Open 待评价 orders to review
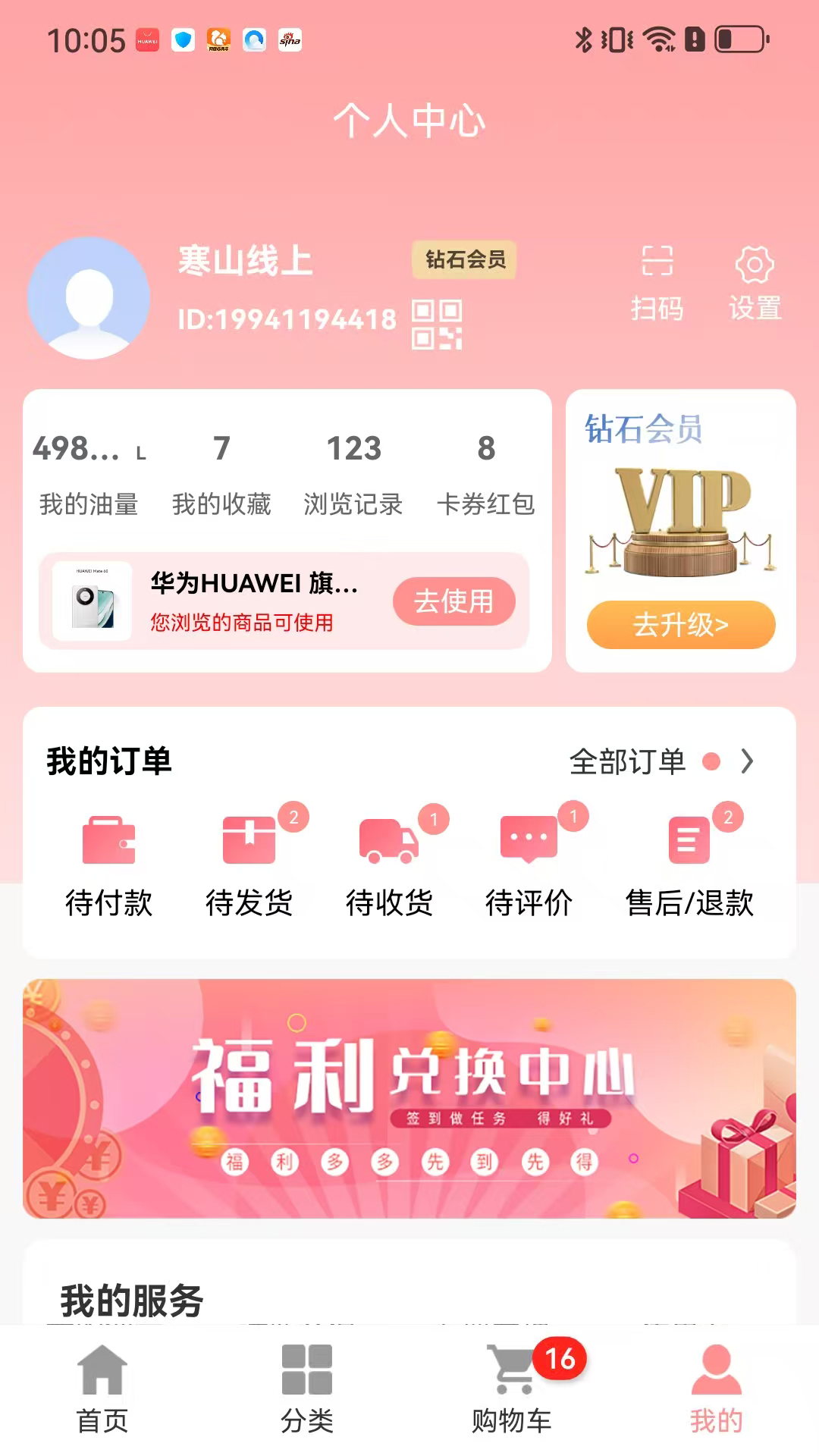 tap(529, 864)
